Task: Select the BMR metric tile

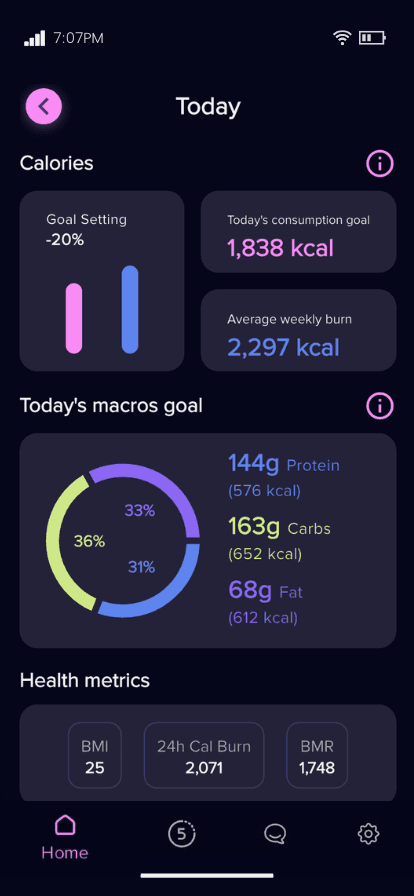Action: tap(317, 755)
